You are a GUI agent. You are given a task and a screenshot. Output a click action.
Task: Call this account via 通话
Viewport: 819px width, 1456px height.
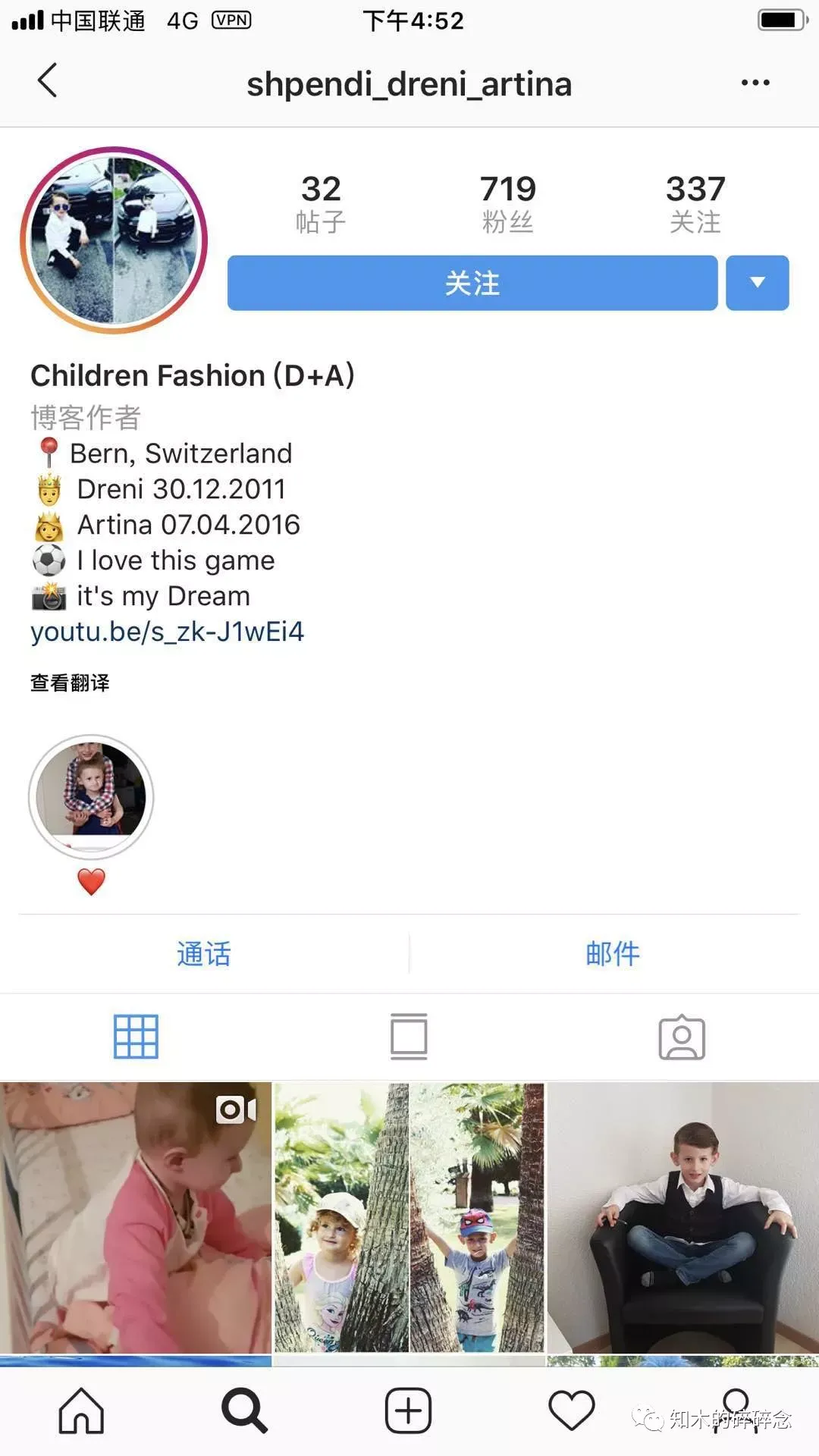point(203,953)
